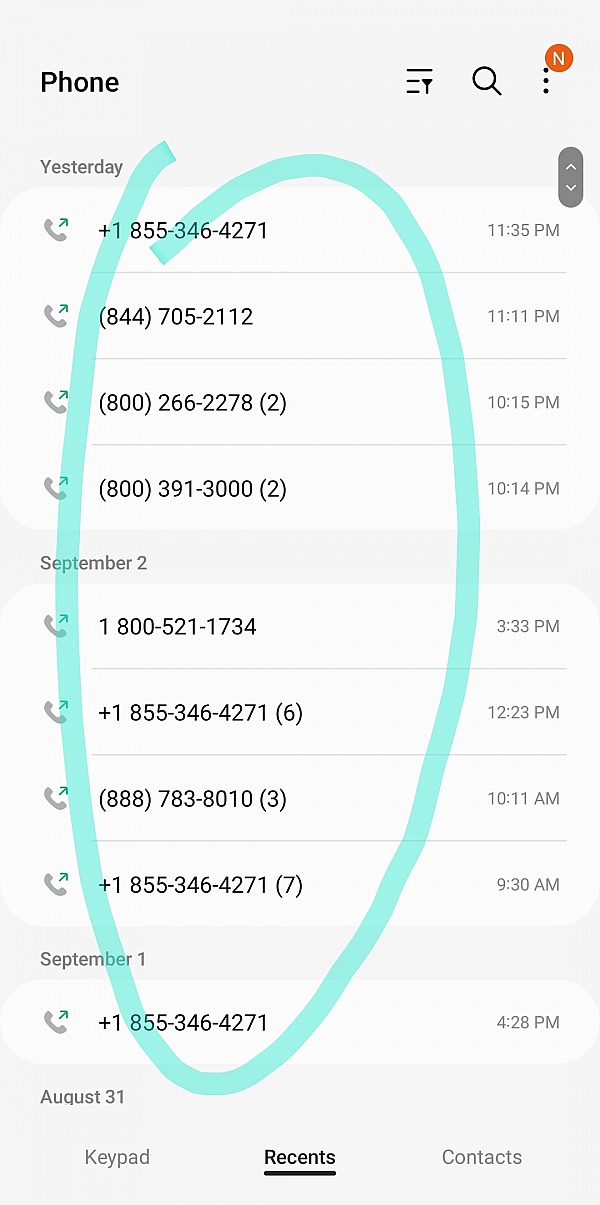The height and width of the screenshot is (1205, 600).
Task: Select the Recents tab
Action: pos(300,1157)
